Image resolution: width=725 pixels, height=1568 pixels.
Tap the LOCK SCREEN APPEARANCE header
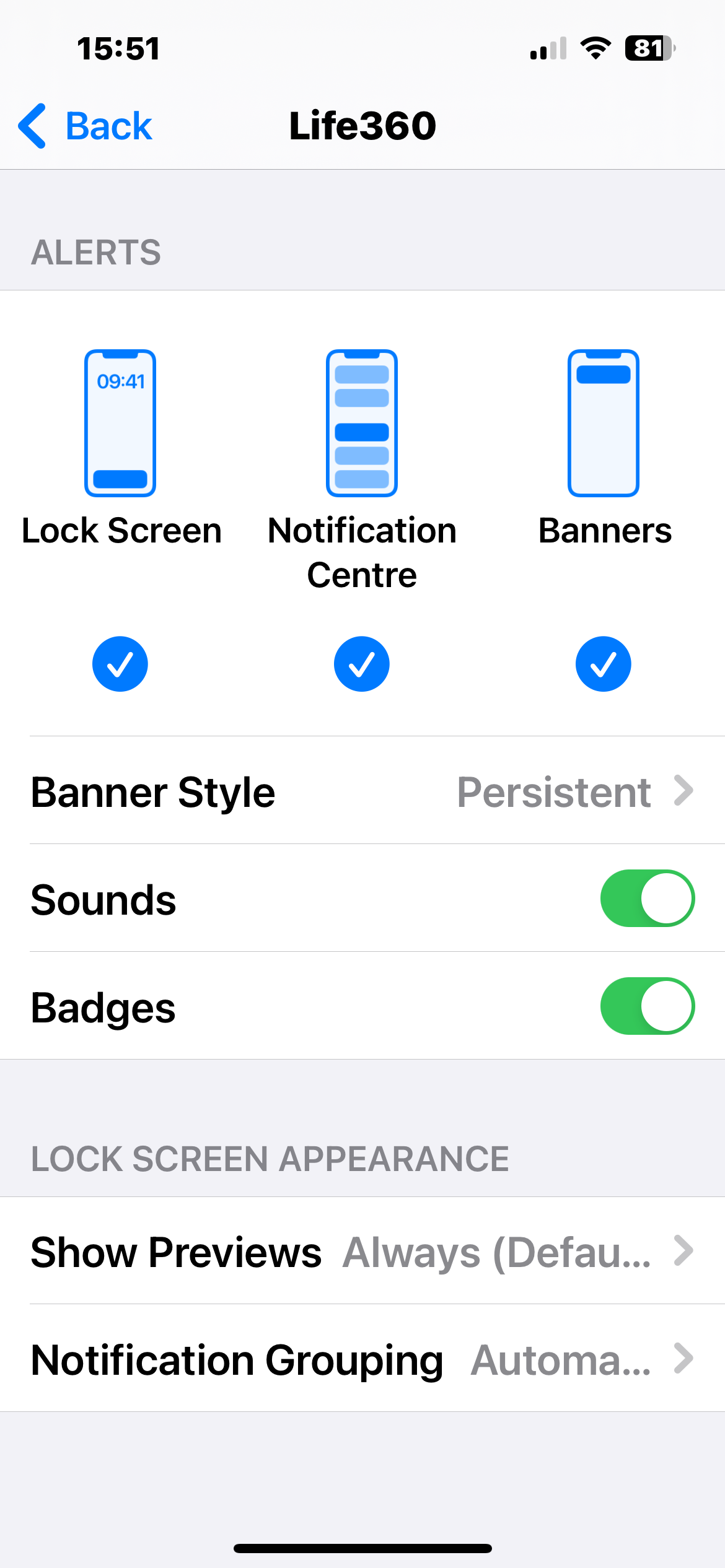click(x=270, y=1158)
